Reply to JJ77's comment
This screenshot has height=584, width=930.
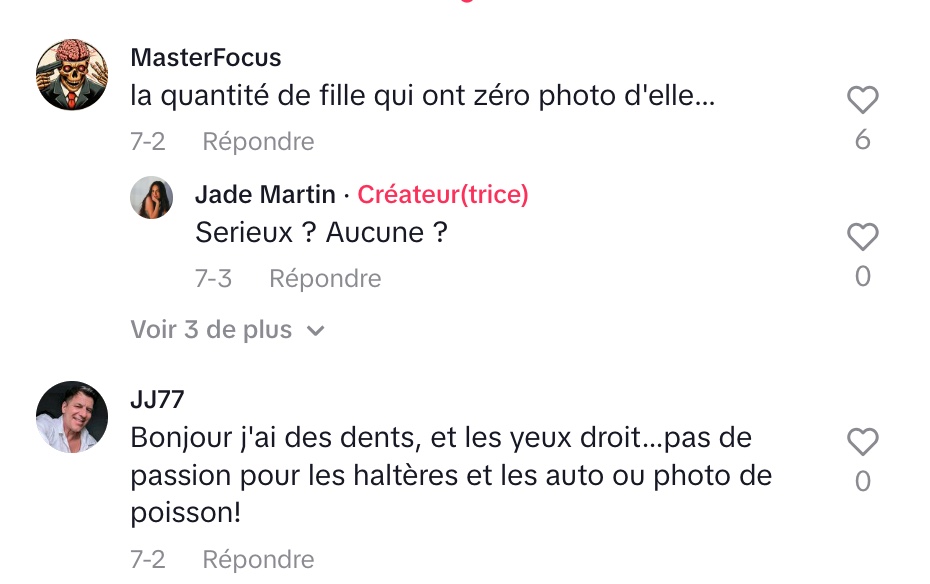click(258, 559)
